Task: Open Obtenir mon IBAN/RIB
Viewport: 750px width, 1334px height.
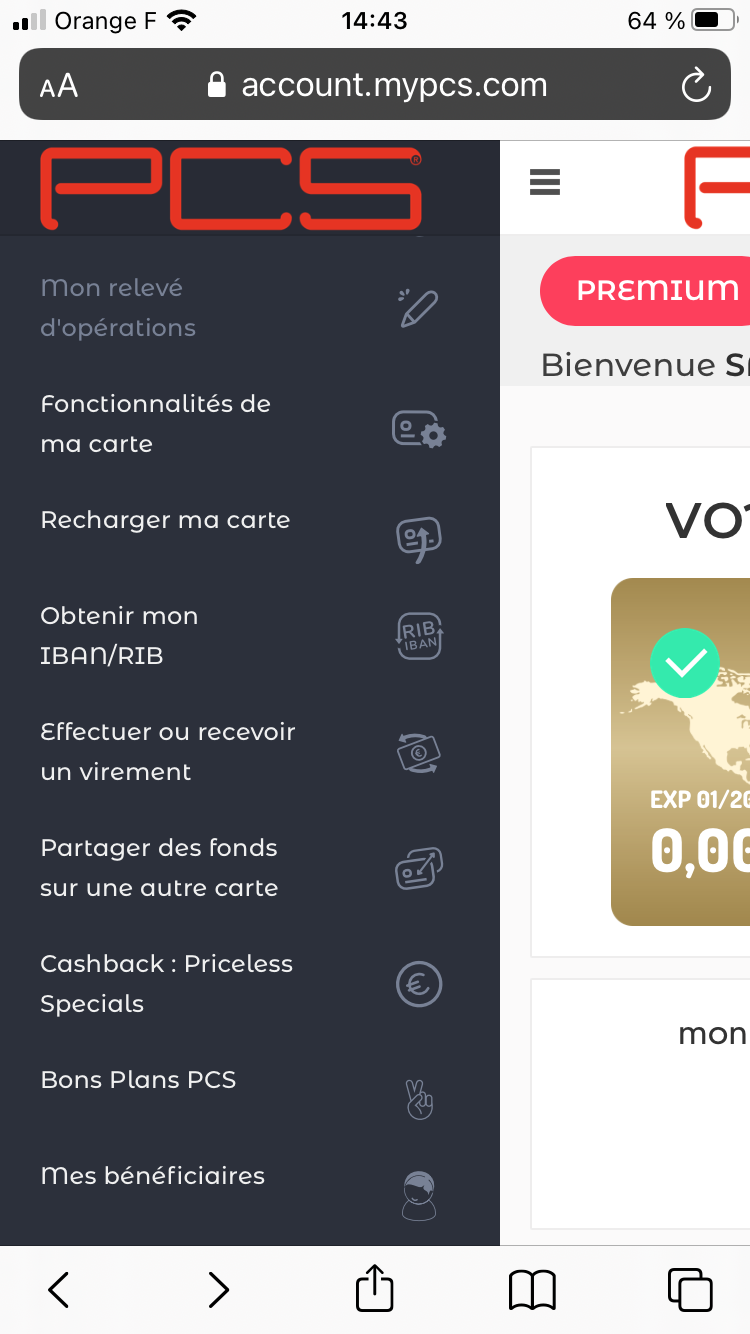Action: tap(119, 636)
